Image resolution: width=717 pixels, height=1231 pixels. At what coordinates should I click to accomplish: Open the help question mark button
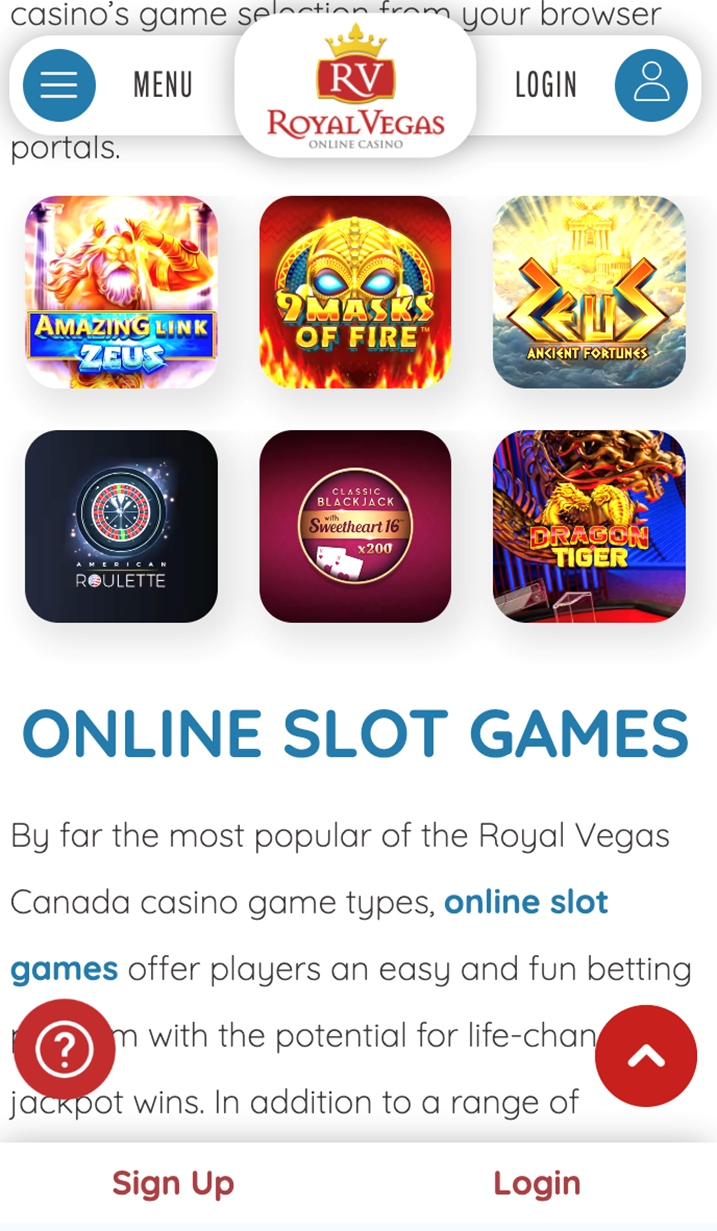tap(64, 1049)
